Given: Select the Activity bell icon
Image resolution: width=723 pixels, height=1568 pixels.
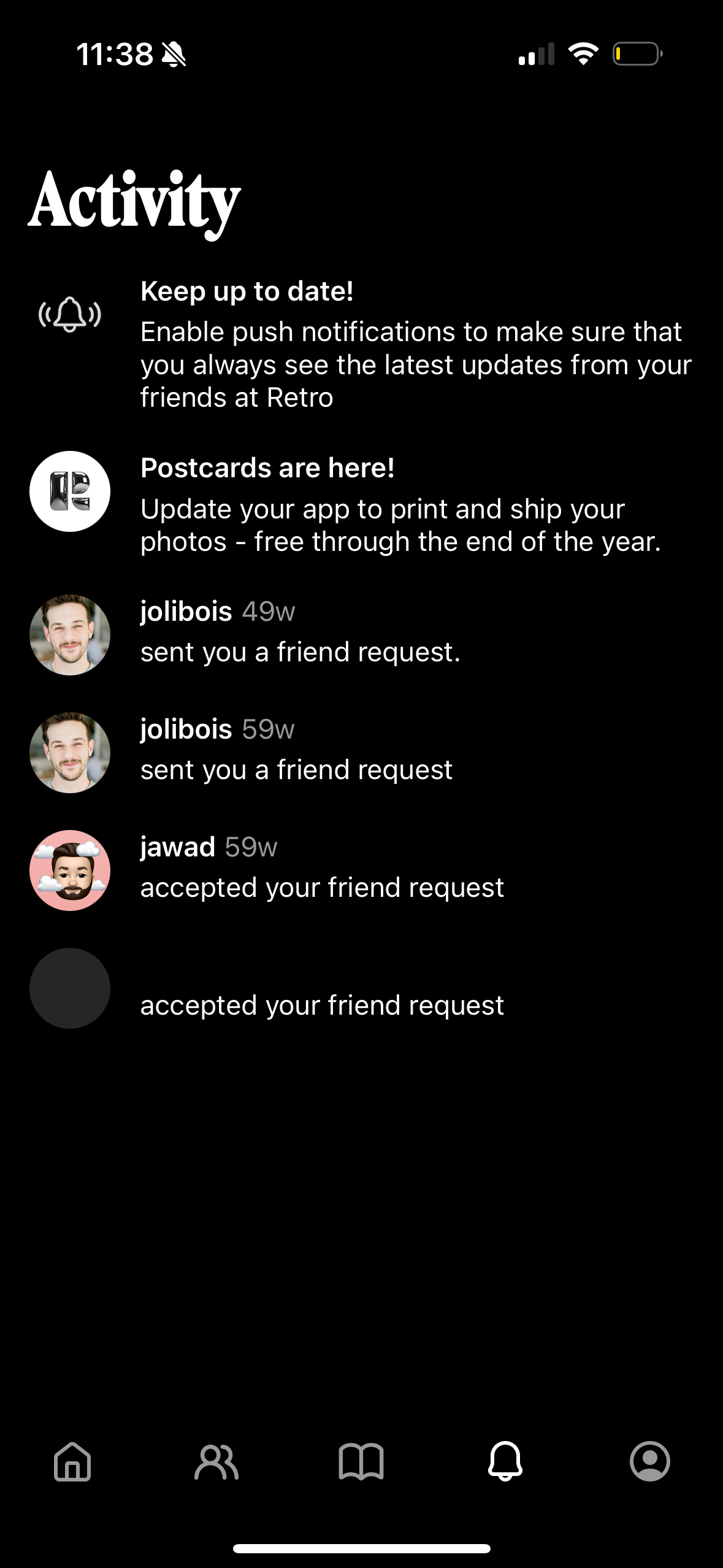Looking at the screenshot, I should (505, 1462).
